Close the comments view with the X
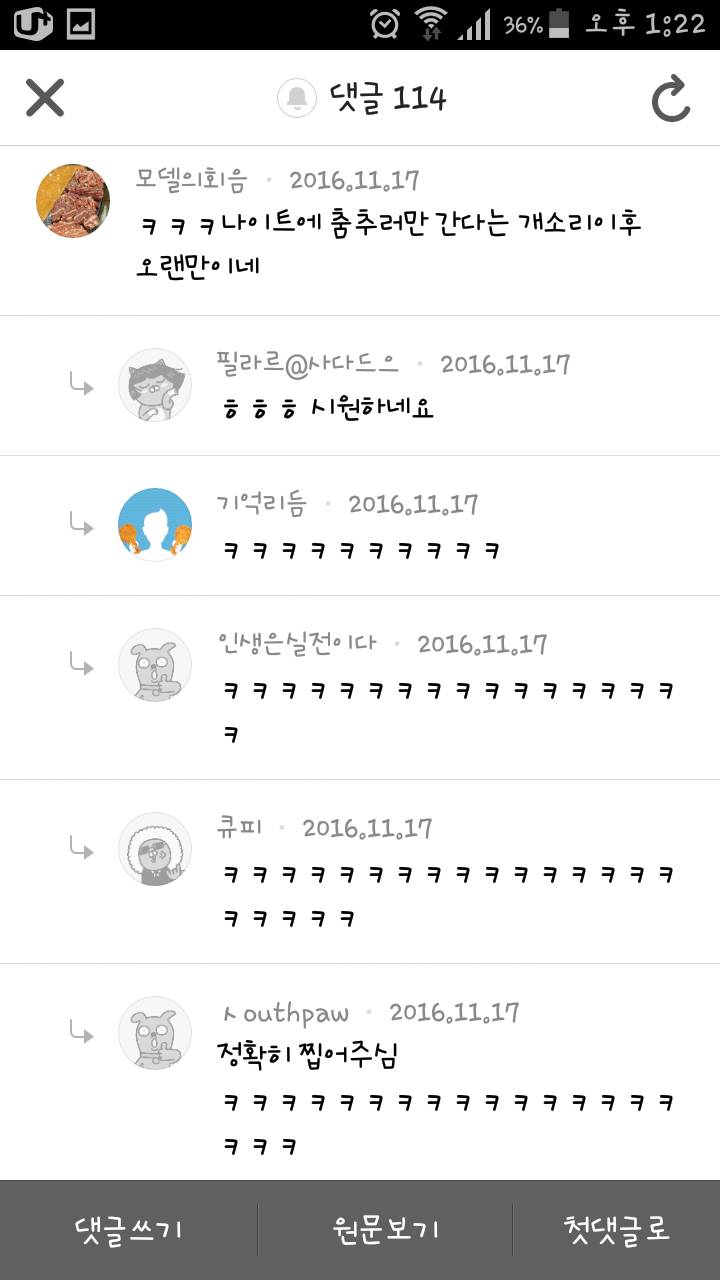Image resolution: width=720 pixels, height=1280 pixels. pos(44,96)
